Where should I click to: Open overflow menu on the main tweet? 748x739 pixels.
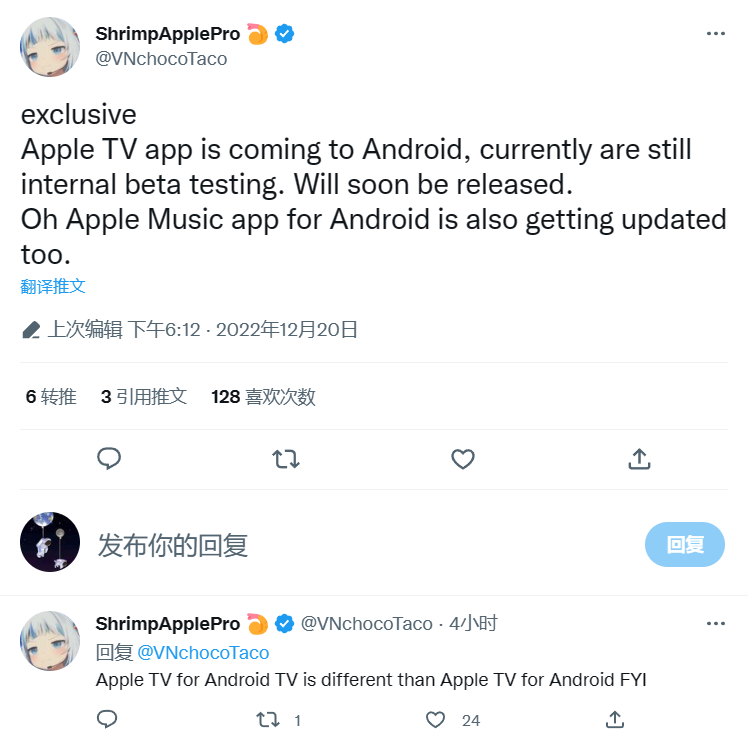(x=715, y=33)
